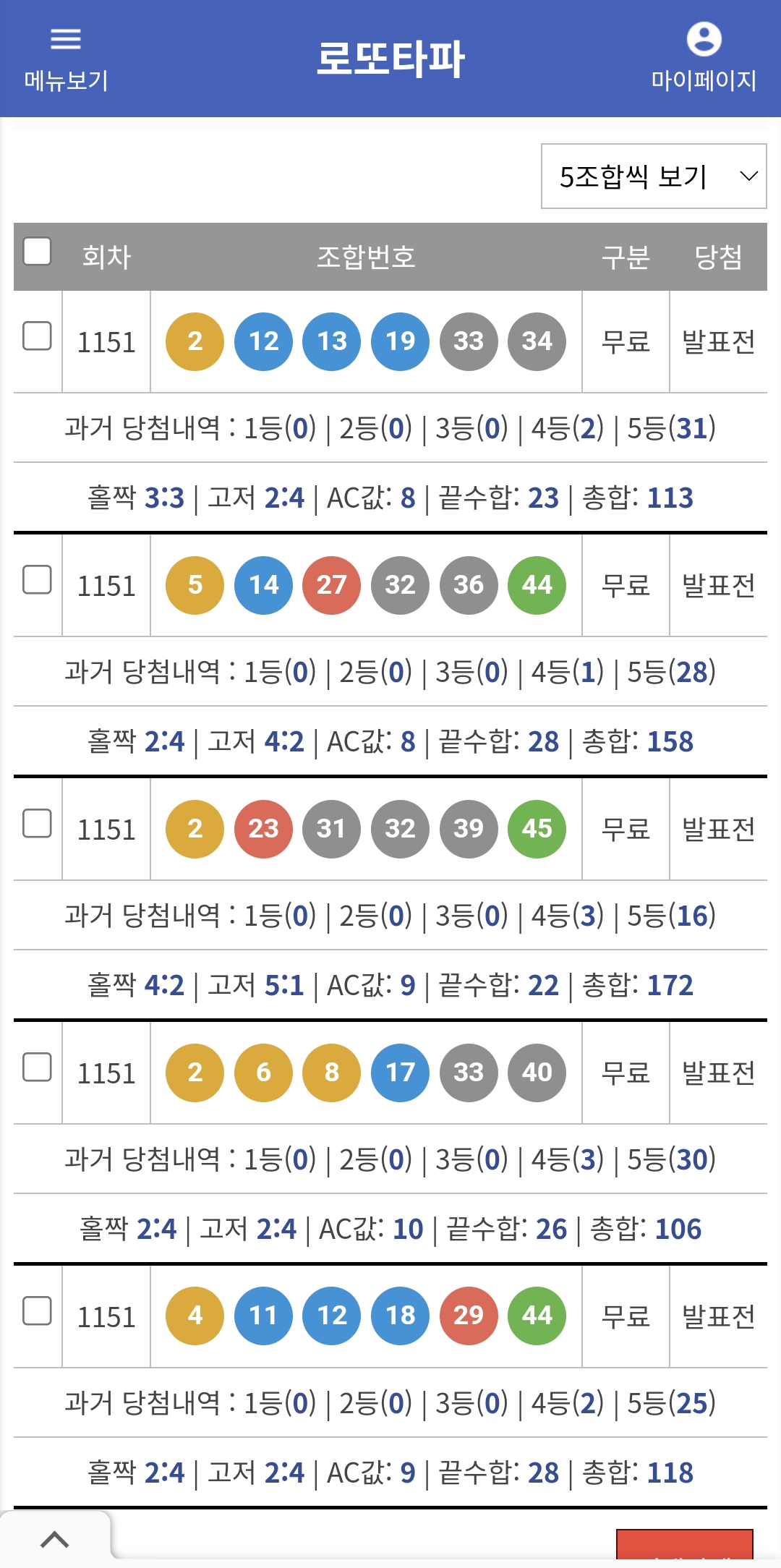Expand the 5조합씩 보기 dropdown
Image resolution: width=781 pixels, height=1568 pixels.
tap(654, 176)
